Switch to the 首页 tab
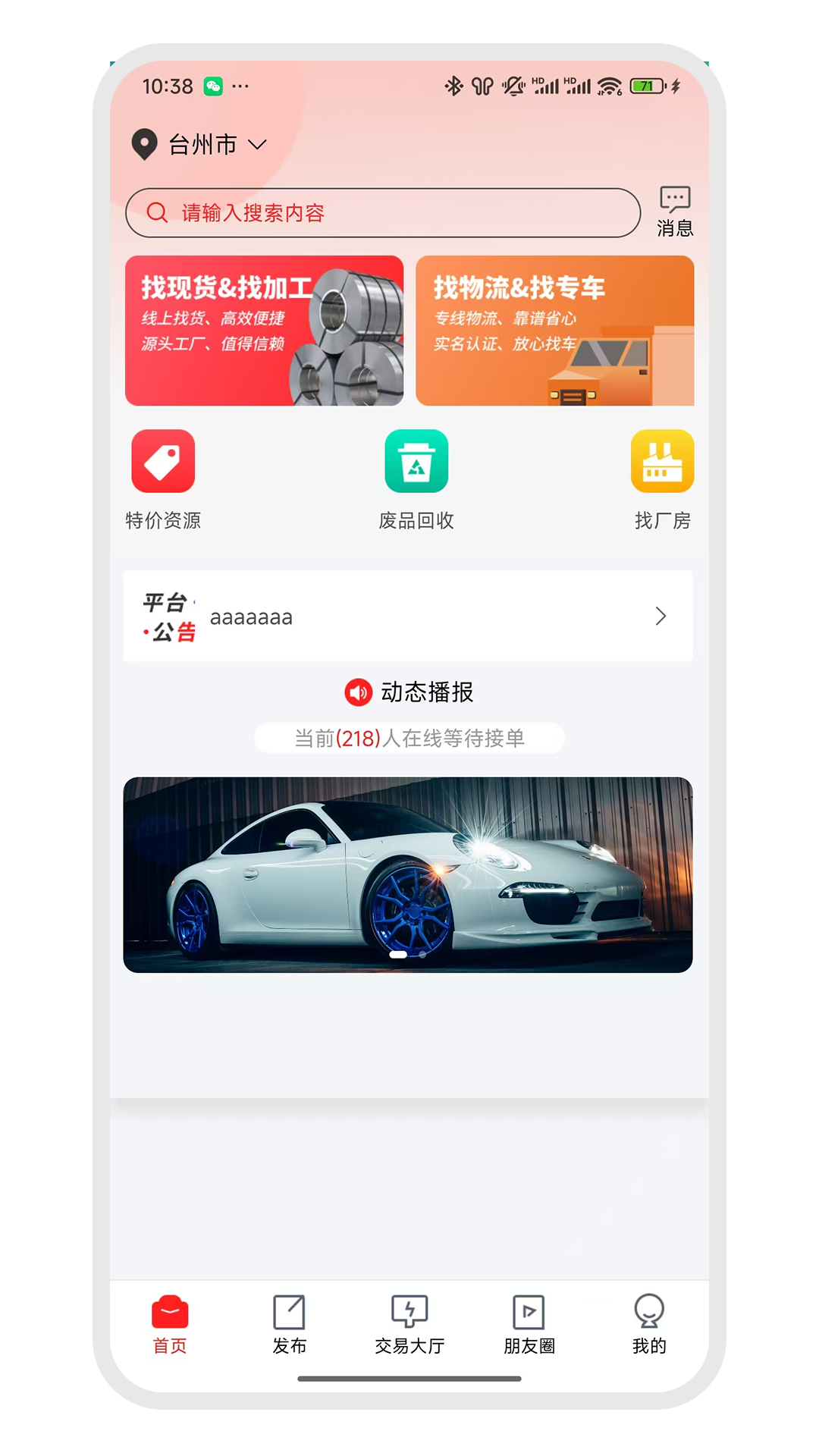819x1456 pixels. coord(170,1325)
